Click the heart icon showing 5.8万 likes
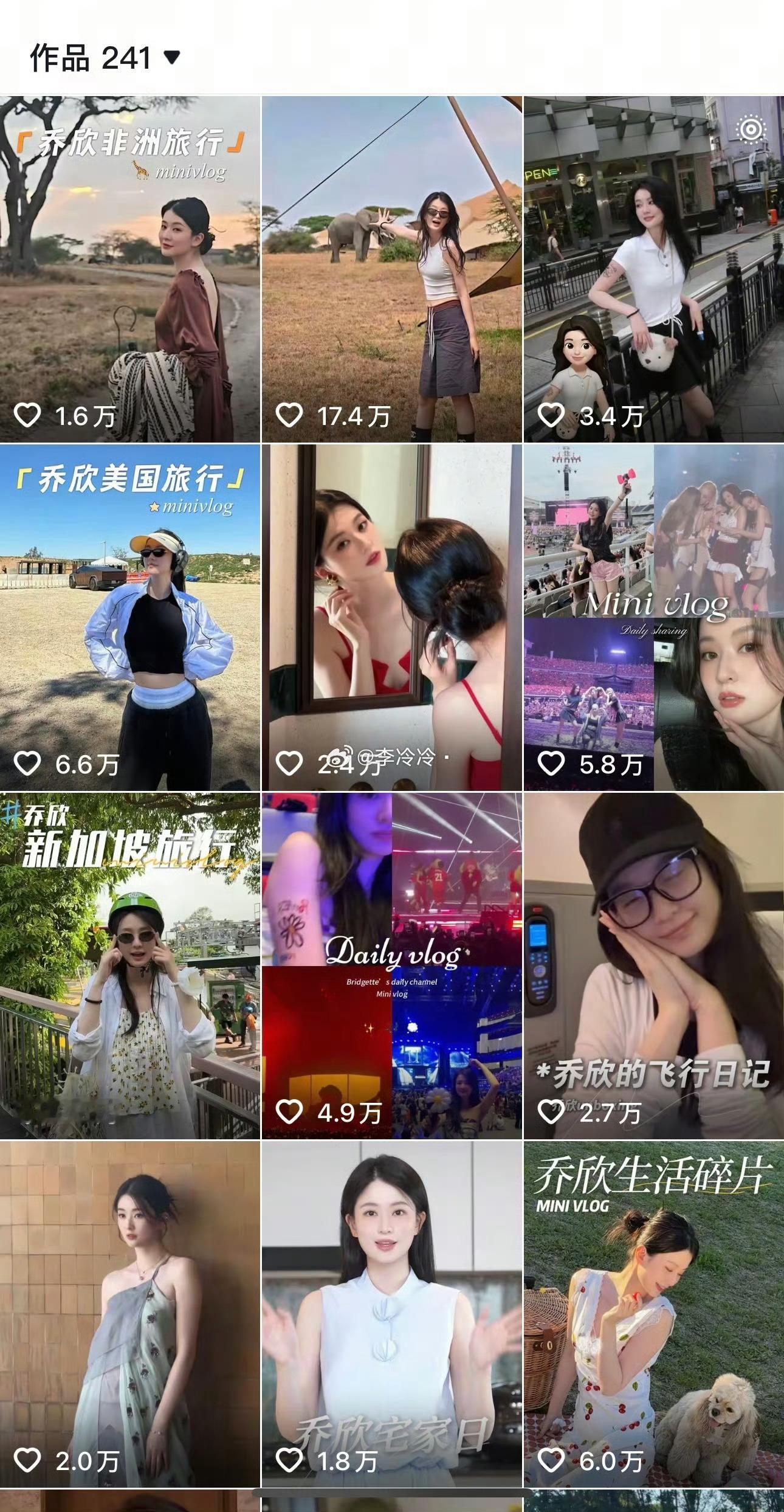784x1512 pixels. pyautogui.click(x=551, y=761)
